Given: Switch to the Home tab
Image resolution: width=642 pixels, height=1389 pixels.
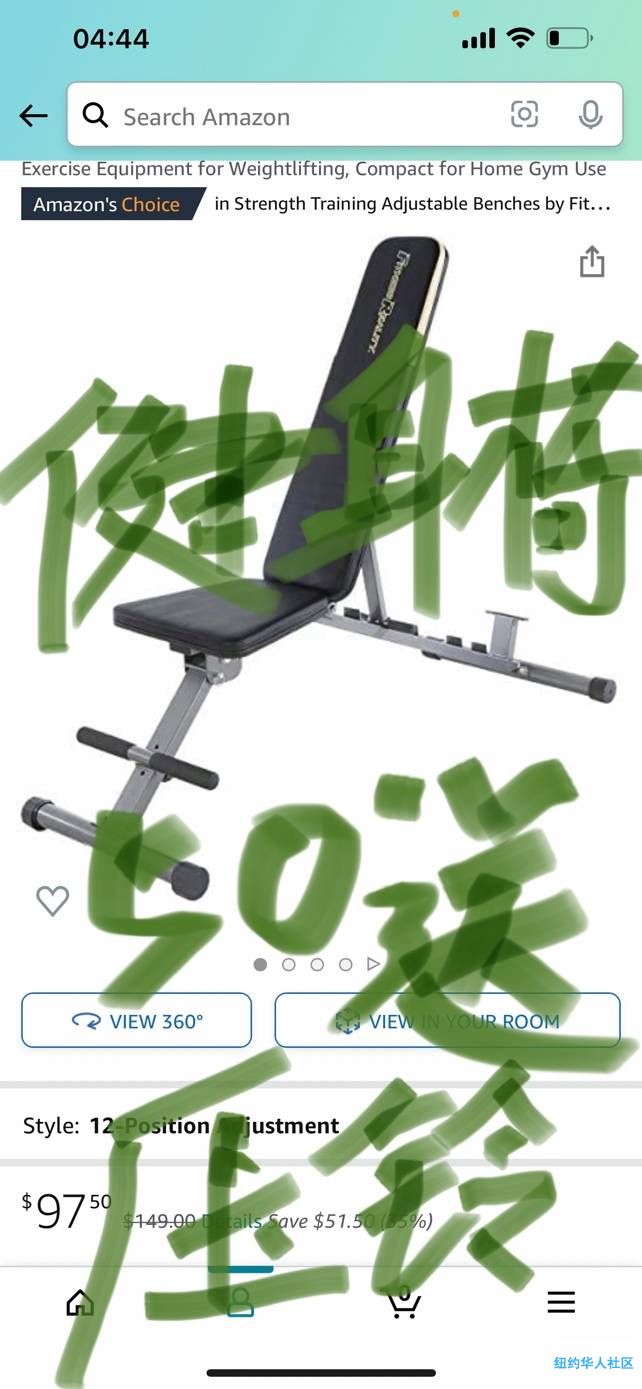Looking at the screenshot, I should click(x=80, y=1302).
